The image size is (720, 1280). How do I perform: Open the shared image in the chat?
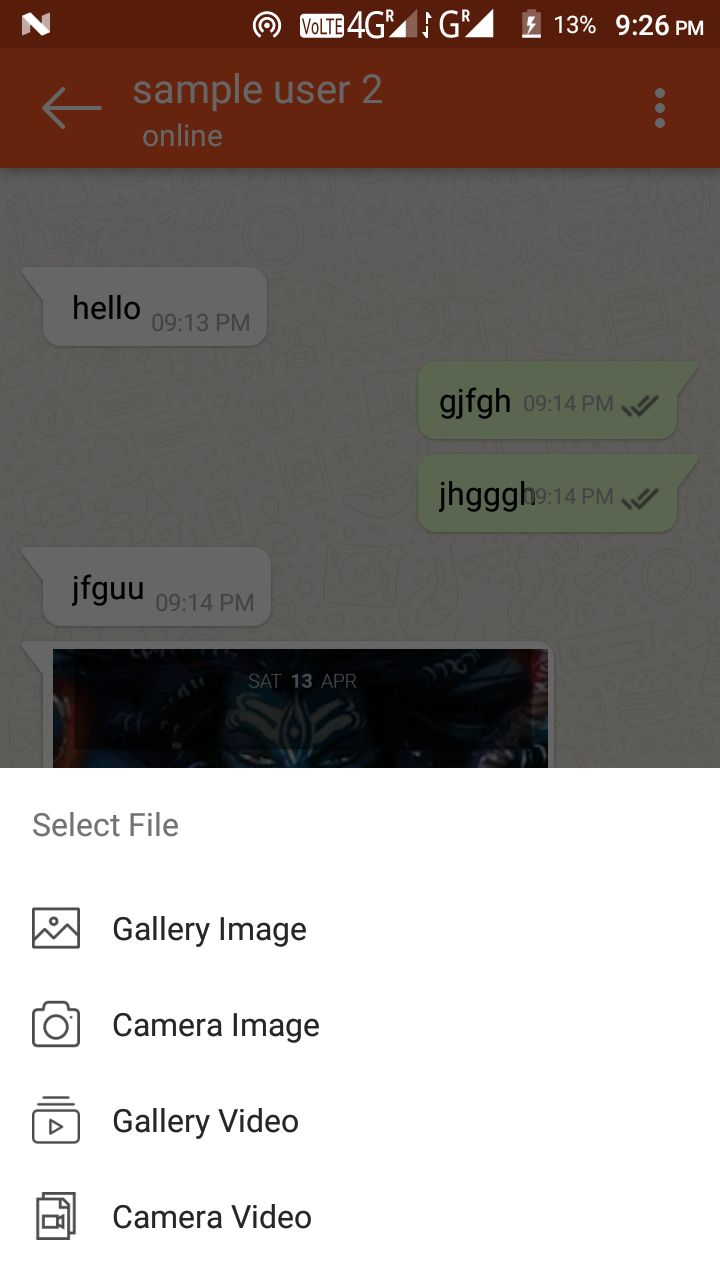[300, 708]
